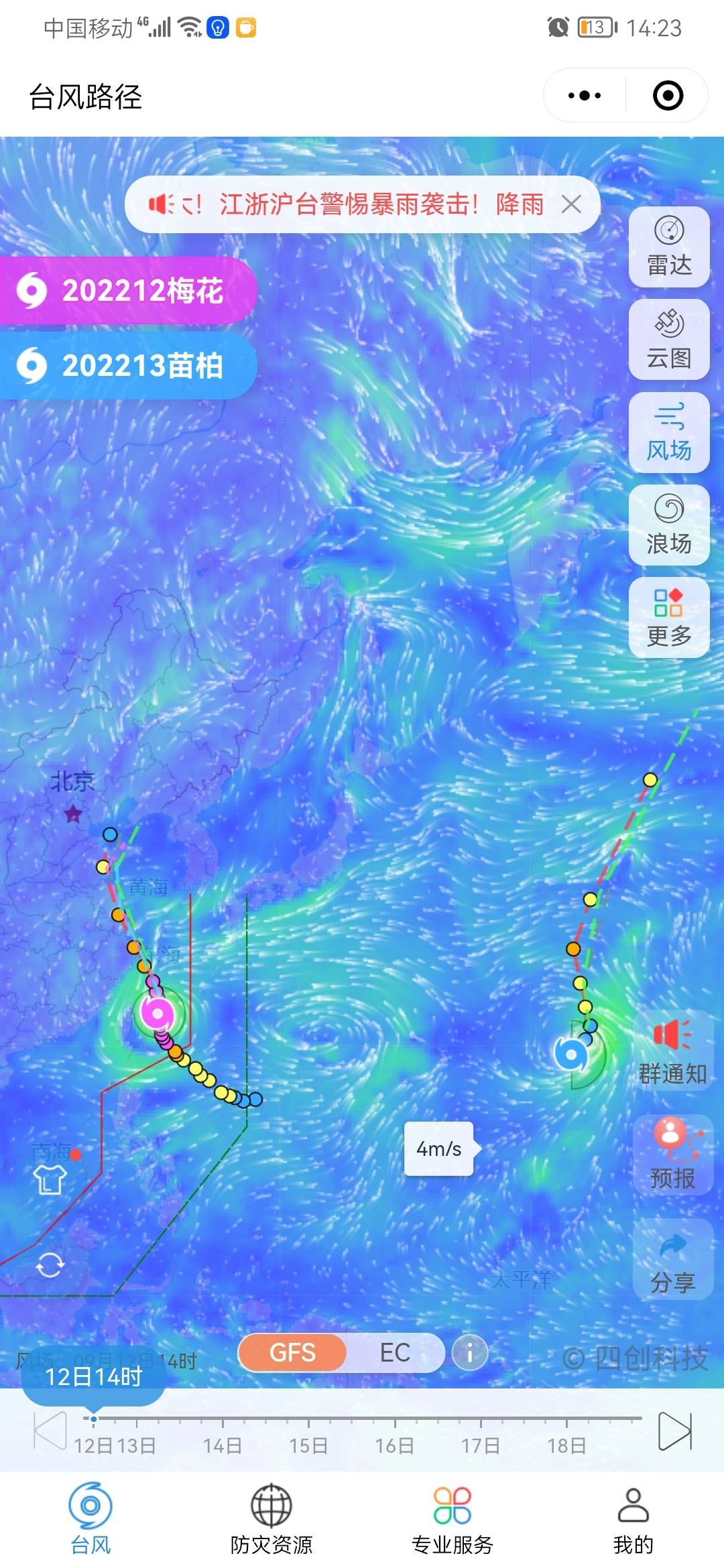Select typhoon 202212梅花
Viewport: 724px width, 1568px height.
click(x=127, y=291)
